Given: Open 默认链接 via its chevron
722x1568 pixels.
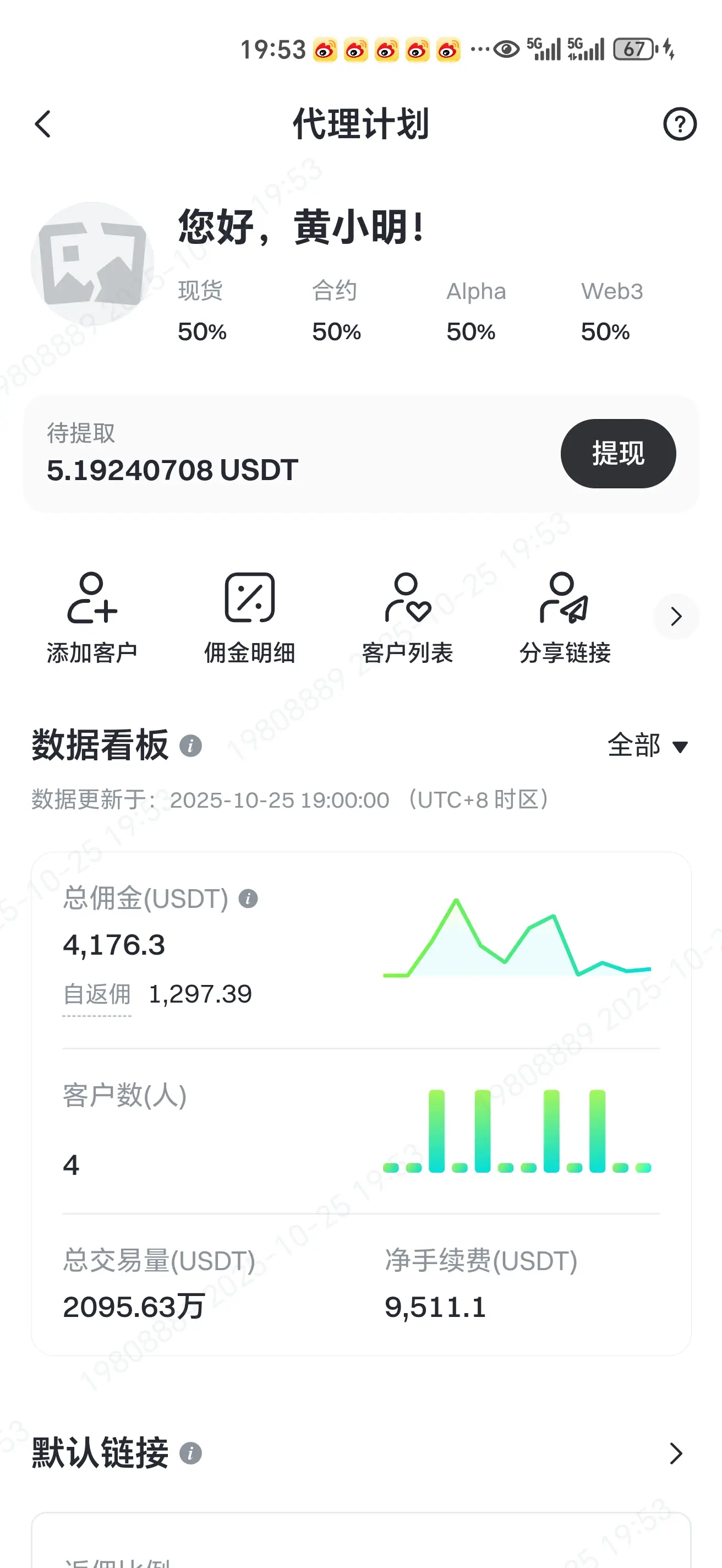Looking at the screenshot, I should click(x=676, y=1453).
